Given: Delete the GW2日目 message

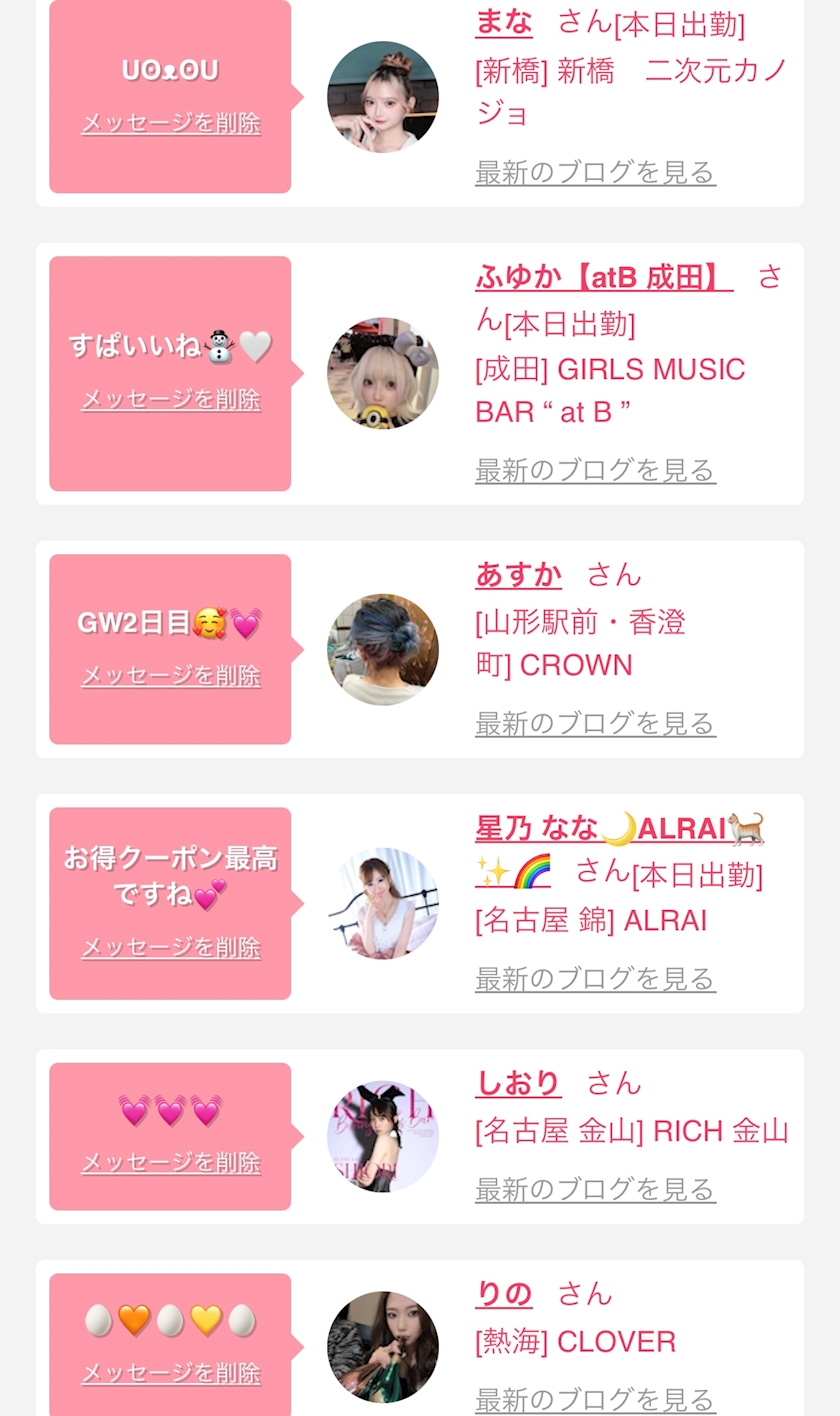Looking at the screenshot, I should pyautogui.click(x=171, y=676).
